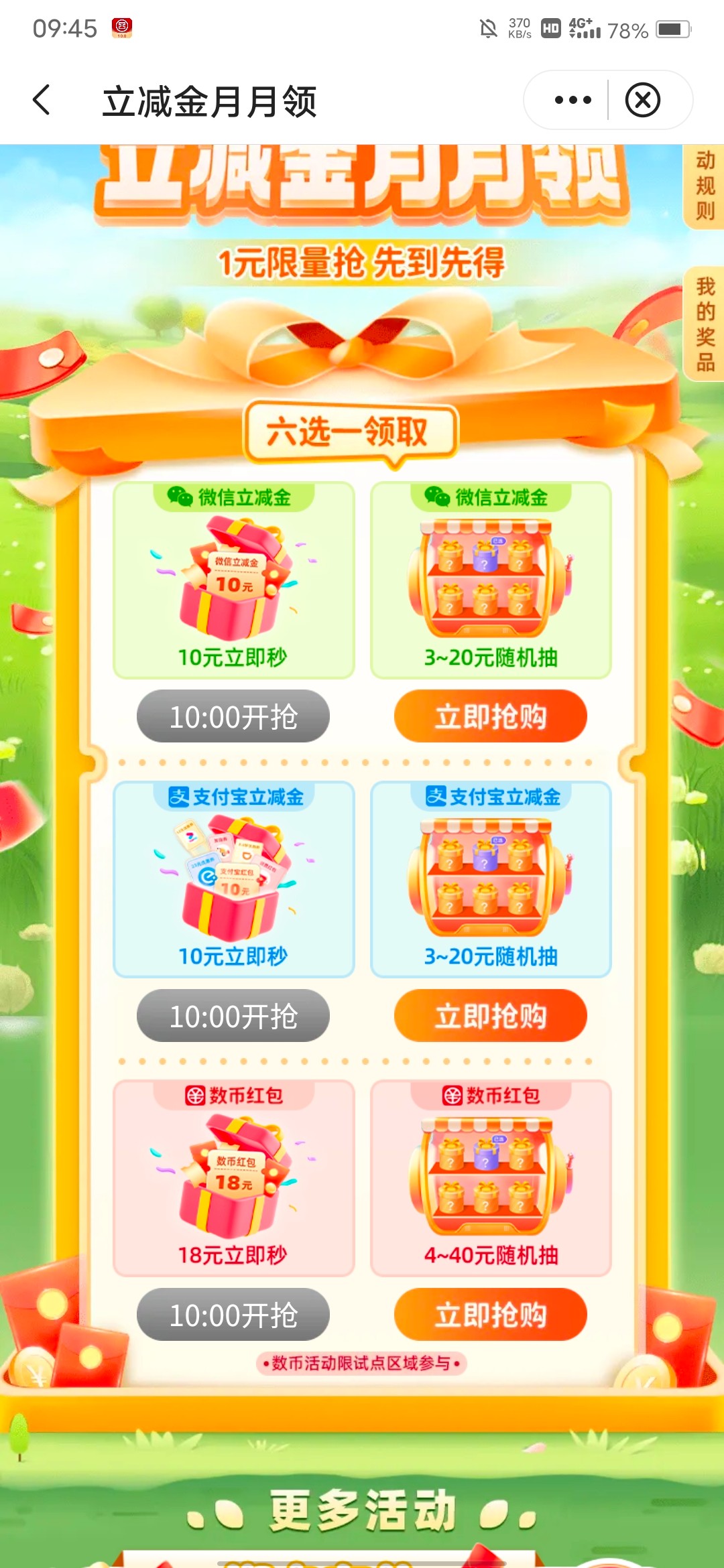Open 数币红包 18元立即秒 card
Viewport: 724px width, 1568px height.
point(233,1178)
